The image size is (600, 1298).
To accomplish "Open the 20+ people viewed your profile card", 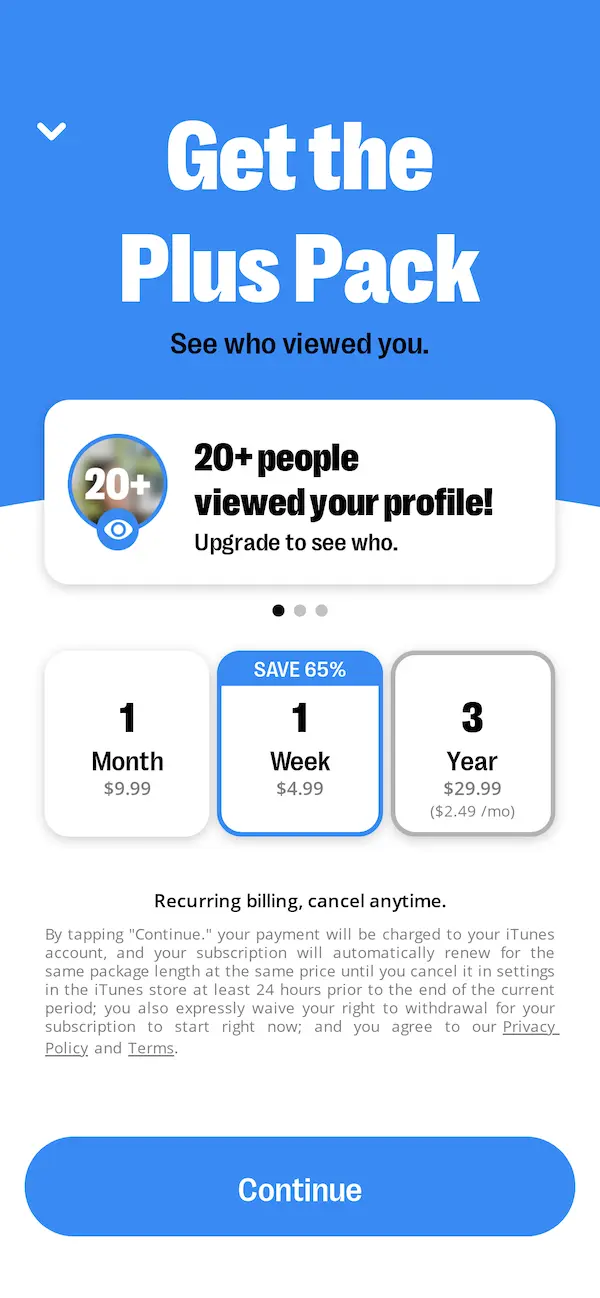I will [300, 492].
